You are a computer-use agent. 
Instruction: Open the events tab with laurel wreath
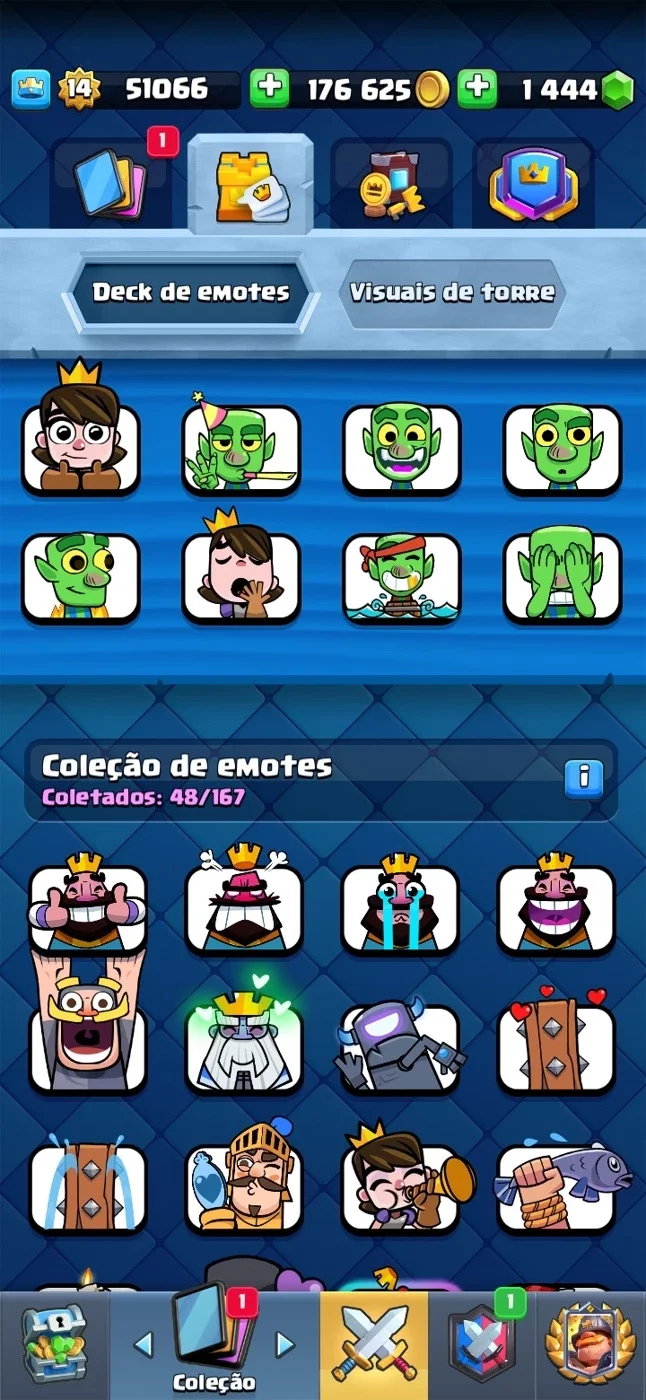pos(591,1344)
